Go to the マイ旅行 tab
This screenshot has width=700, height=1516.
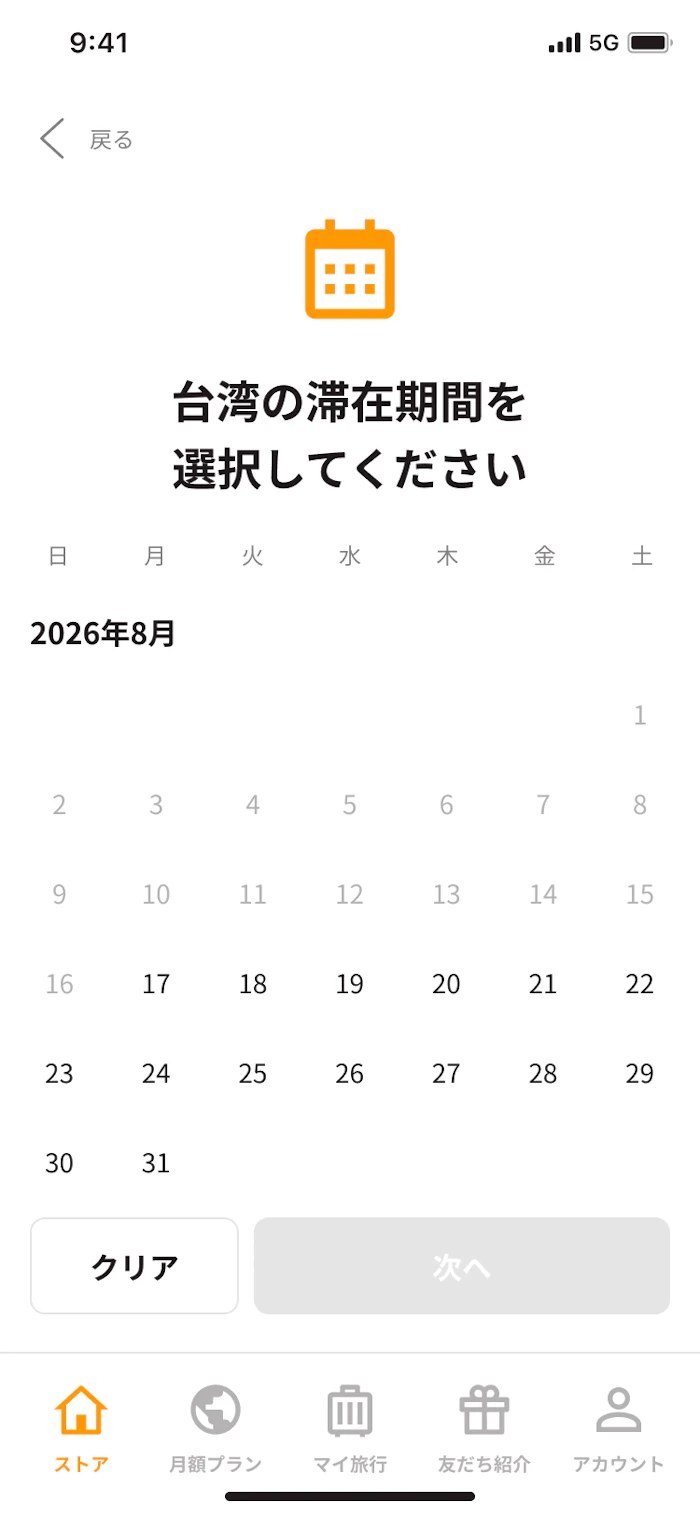350,1430
